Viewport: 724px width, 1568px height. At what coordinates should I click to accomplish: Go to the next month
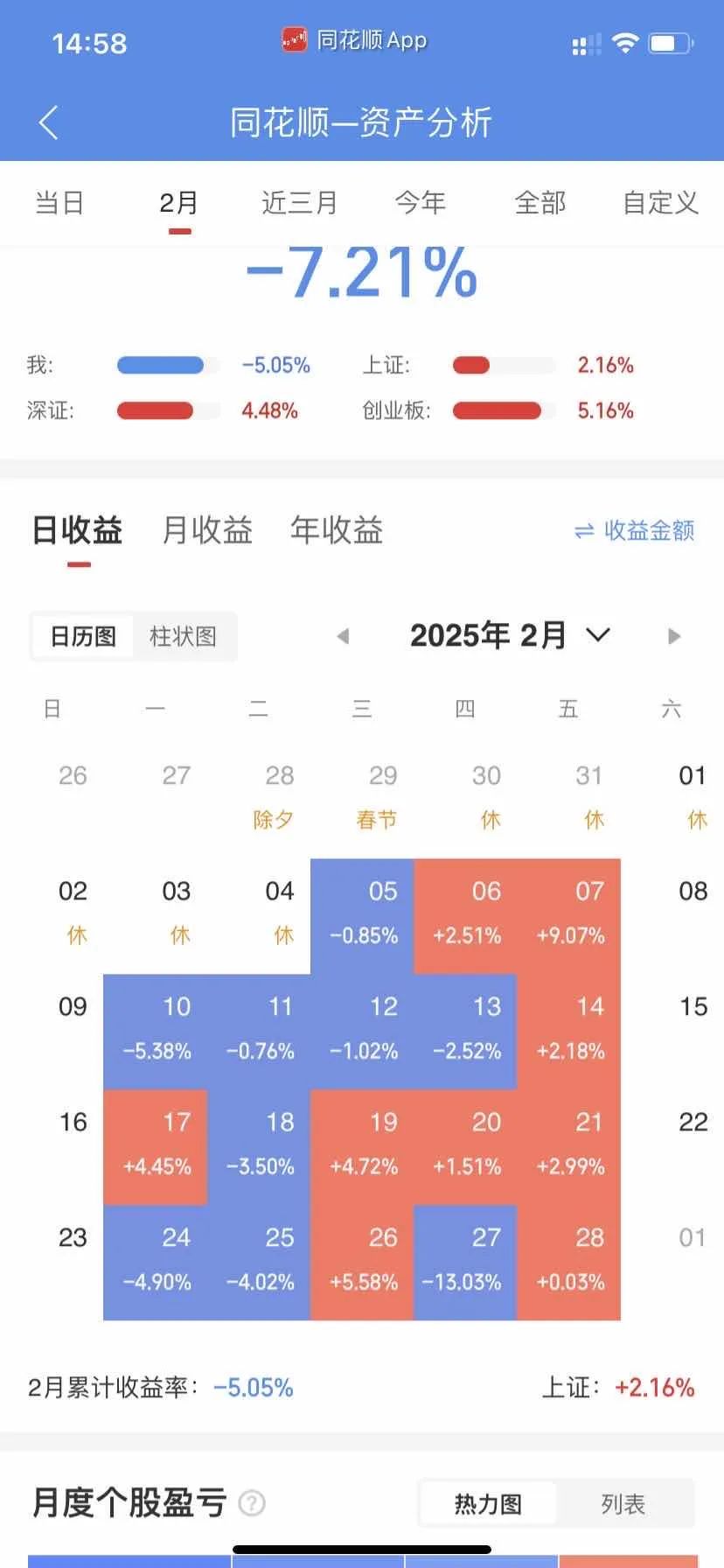(673, 636)
